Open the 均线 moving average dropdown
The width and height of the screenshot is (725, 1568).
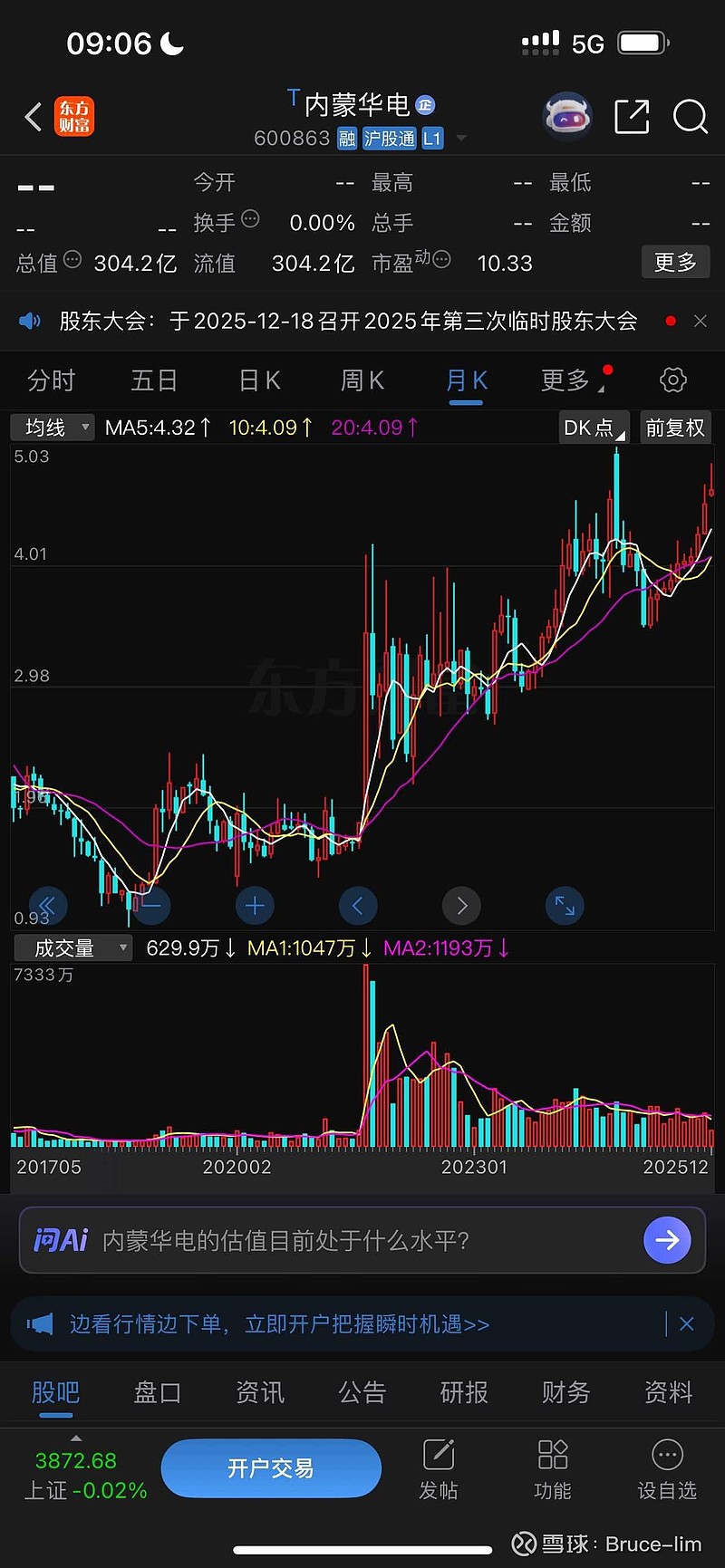pos(52,427)
